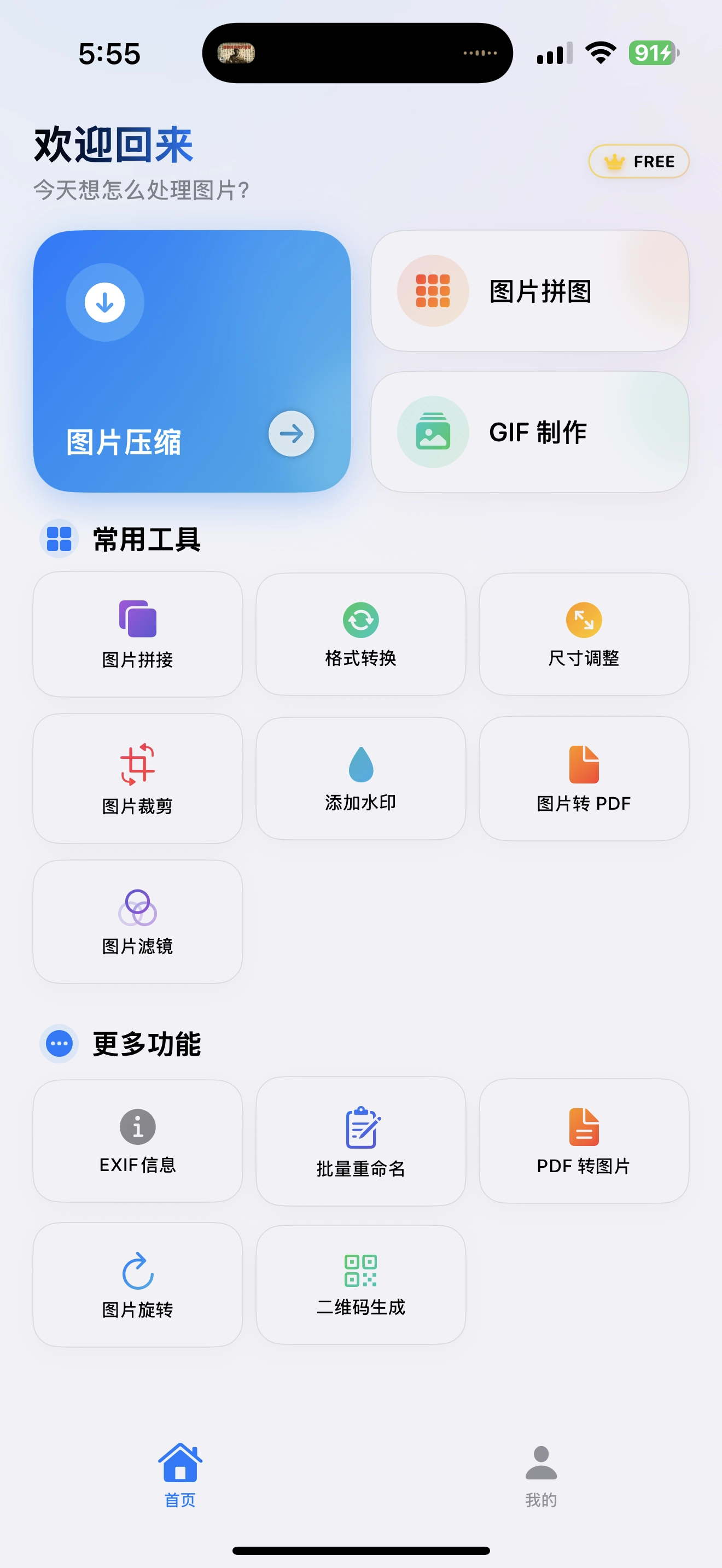The image size is (722, 1568).
Task: Open 图片拼接 image stitching
Action: [x=138, y=634]
